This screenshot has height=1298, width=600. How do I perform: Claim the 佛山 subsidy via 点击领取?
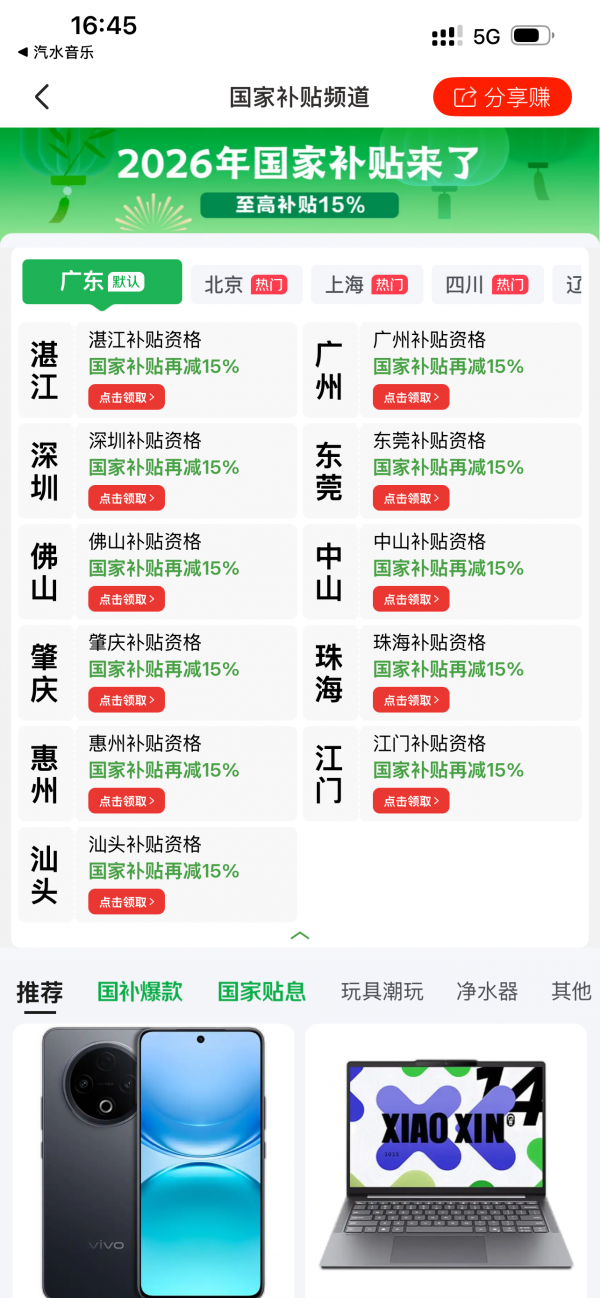pos(126,599)
